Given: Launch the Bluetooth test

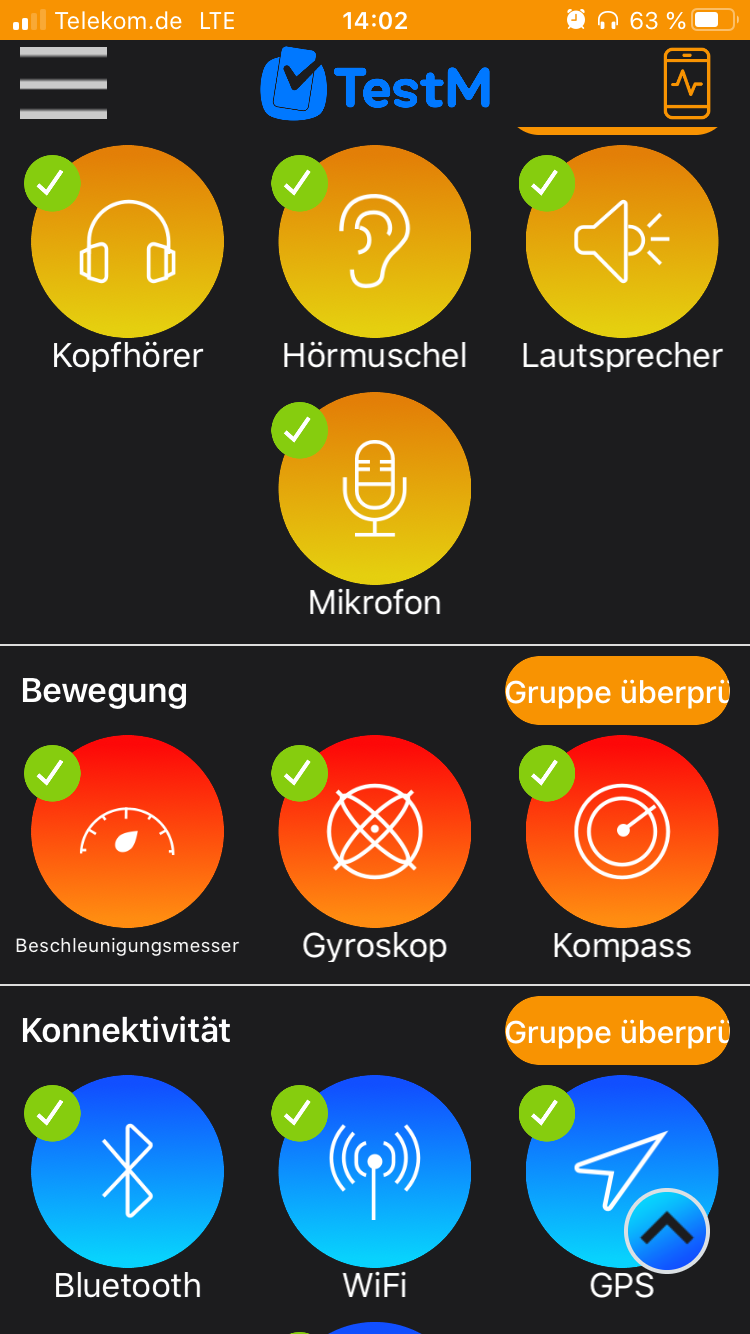Looking at the screenshot, I should pyautogui.click(x=127, y=1171).
